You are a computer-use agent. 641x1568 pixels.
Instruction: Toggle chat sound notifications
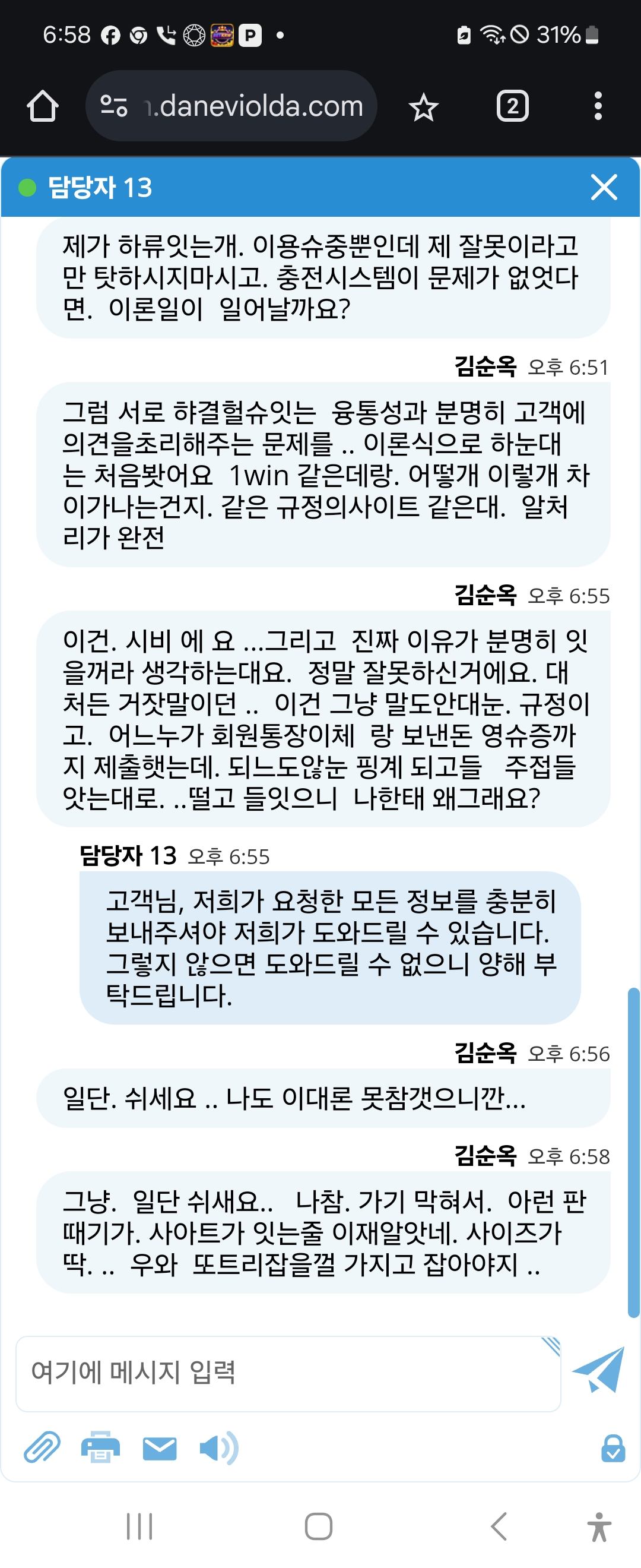(218, 1447)
